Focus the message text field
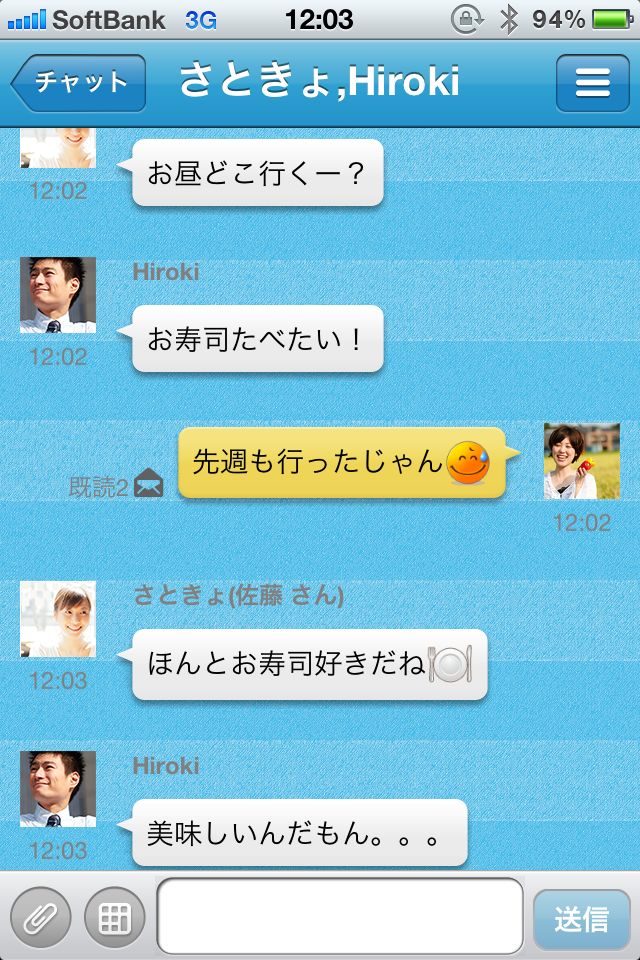The height and width of the screenshot is (960, 640). pos(340,916)
